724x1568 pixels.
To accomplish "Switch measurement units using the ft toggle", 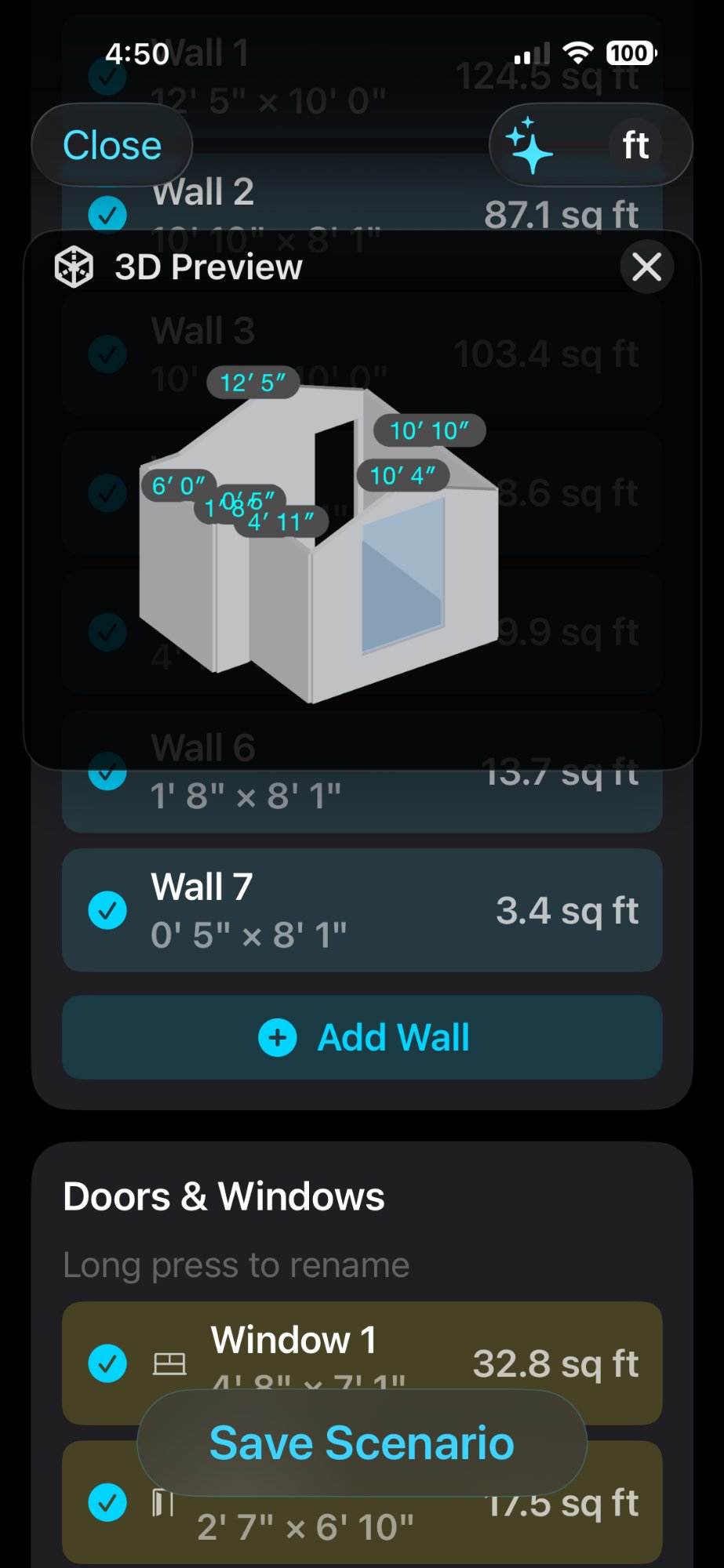I will click(x=635, y=144).
